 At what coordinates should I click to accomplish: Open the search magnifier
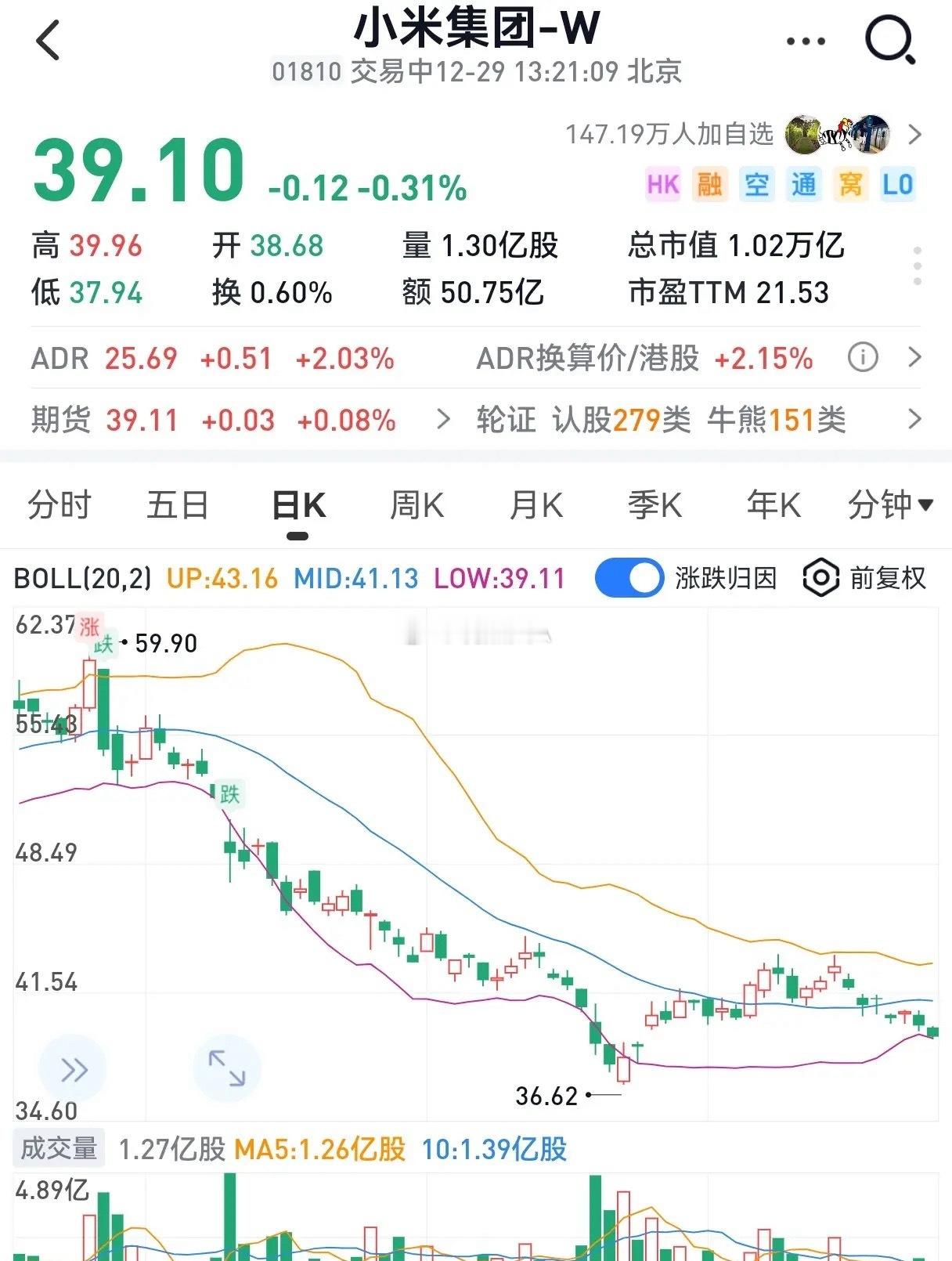click(x=889, y=40)
